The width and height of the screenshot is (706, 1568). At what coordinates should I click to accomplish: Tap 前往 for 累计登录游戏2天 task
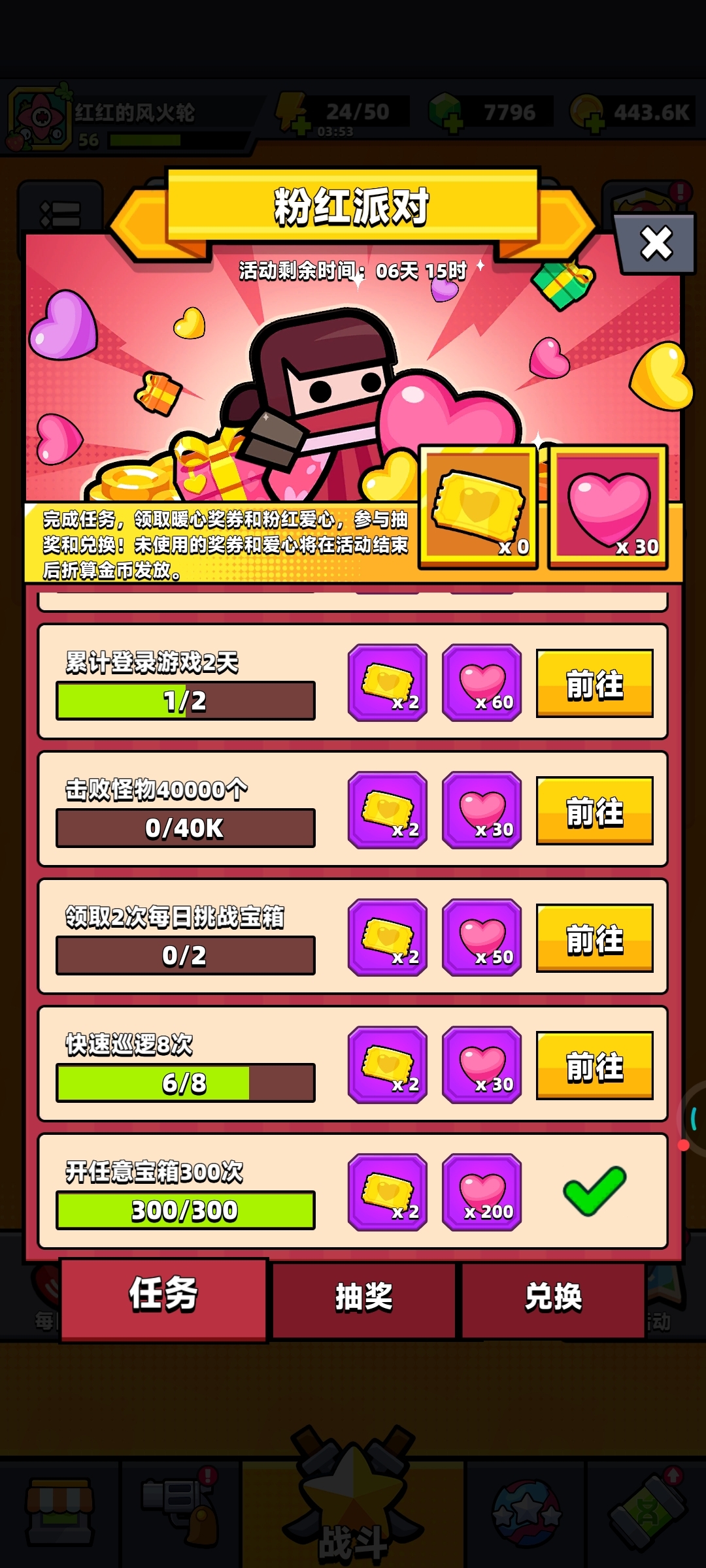(594, 683)
